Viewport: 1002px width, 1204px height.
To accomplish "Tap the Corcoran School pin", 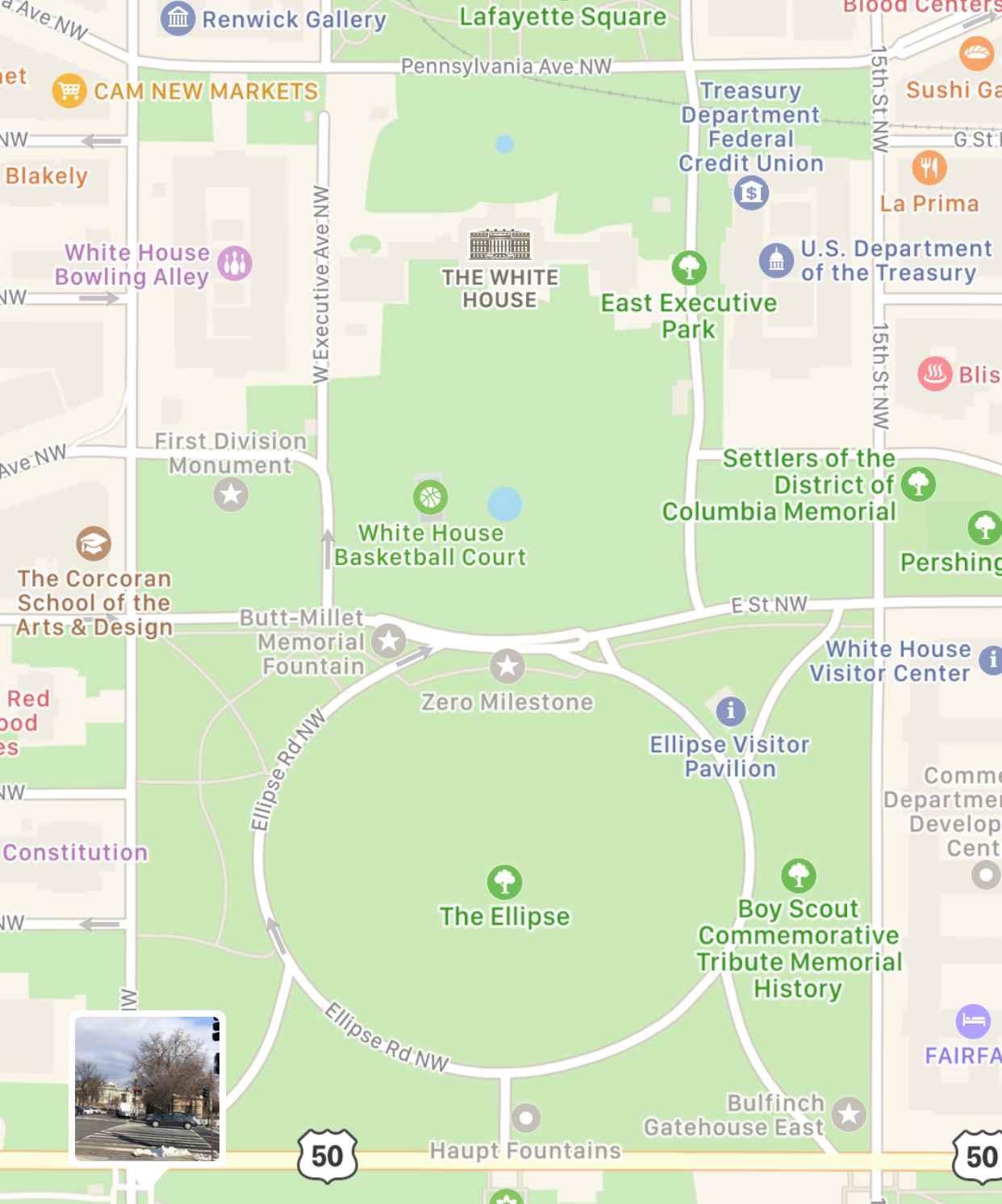I will coord(94,543).
